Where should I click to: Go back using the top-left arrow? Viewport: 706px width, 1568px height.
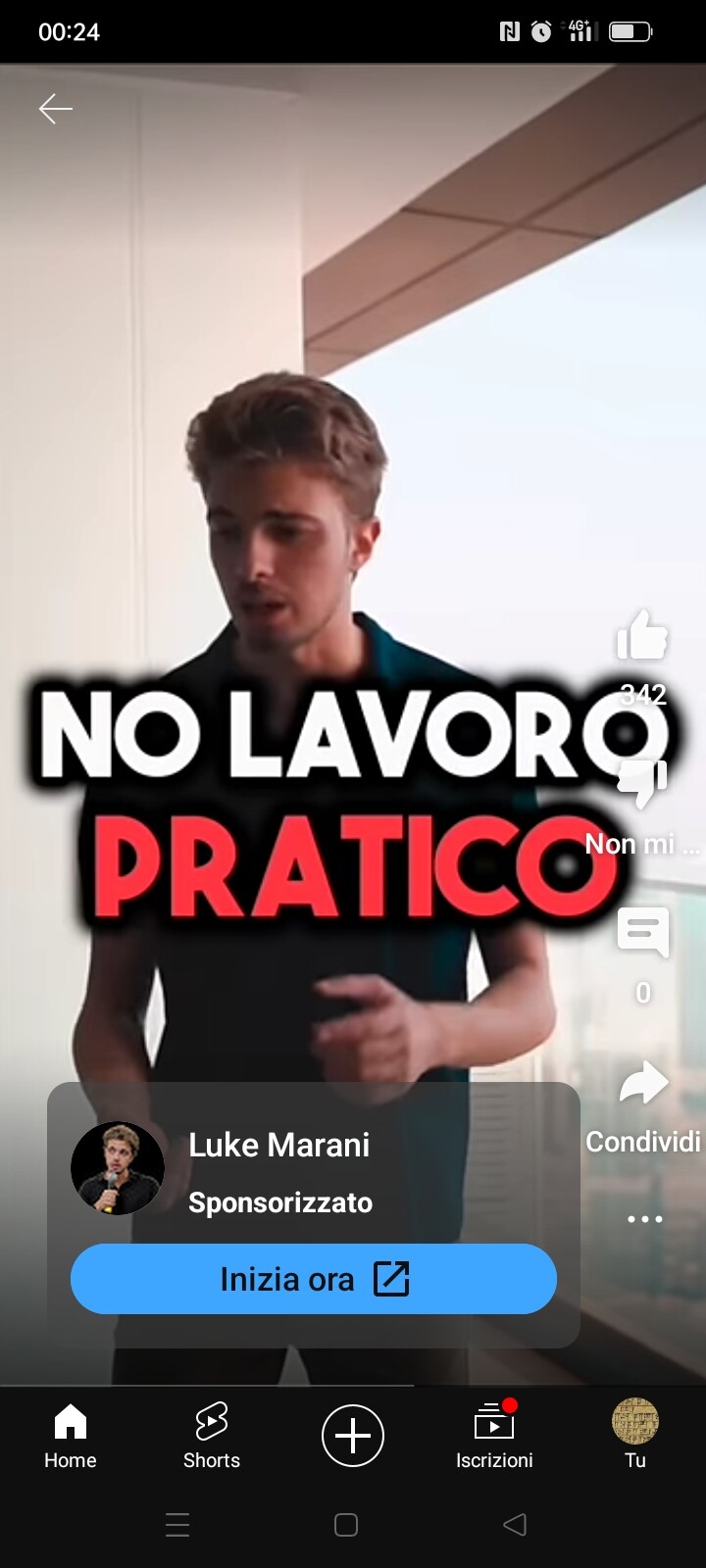pyautogui.click(x=56, y=109)
